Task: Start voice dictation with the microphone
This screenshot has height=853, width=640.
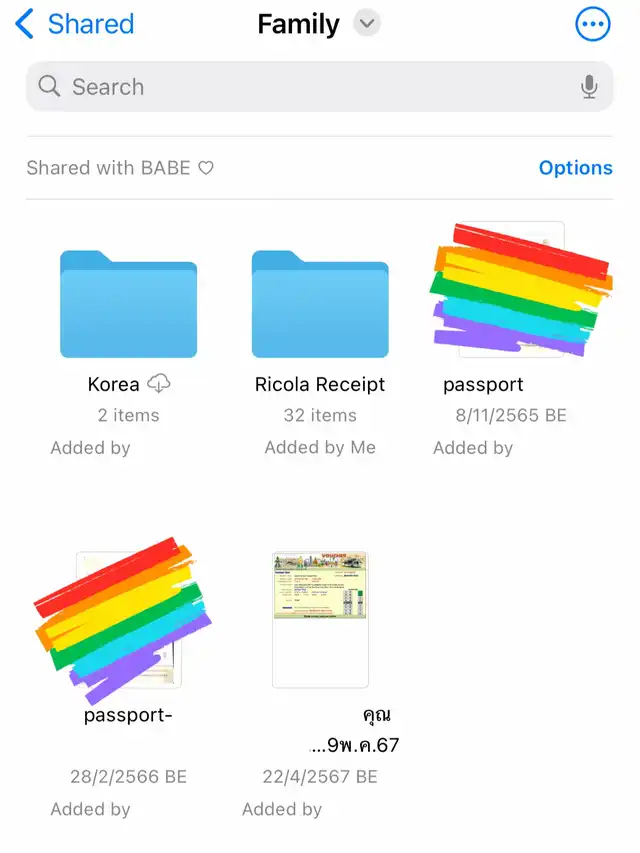Action: click(x=589, y=87)
